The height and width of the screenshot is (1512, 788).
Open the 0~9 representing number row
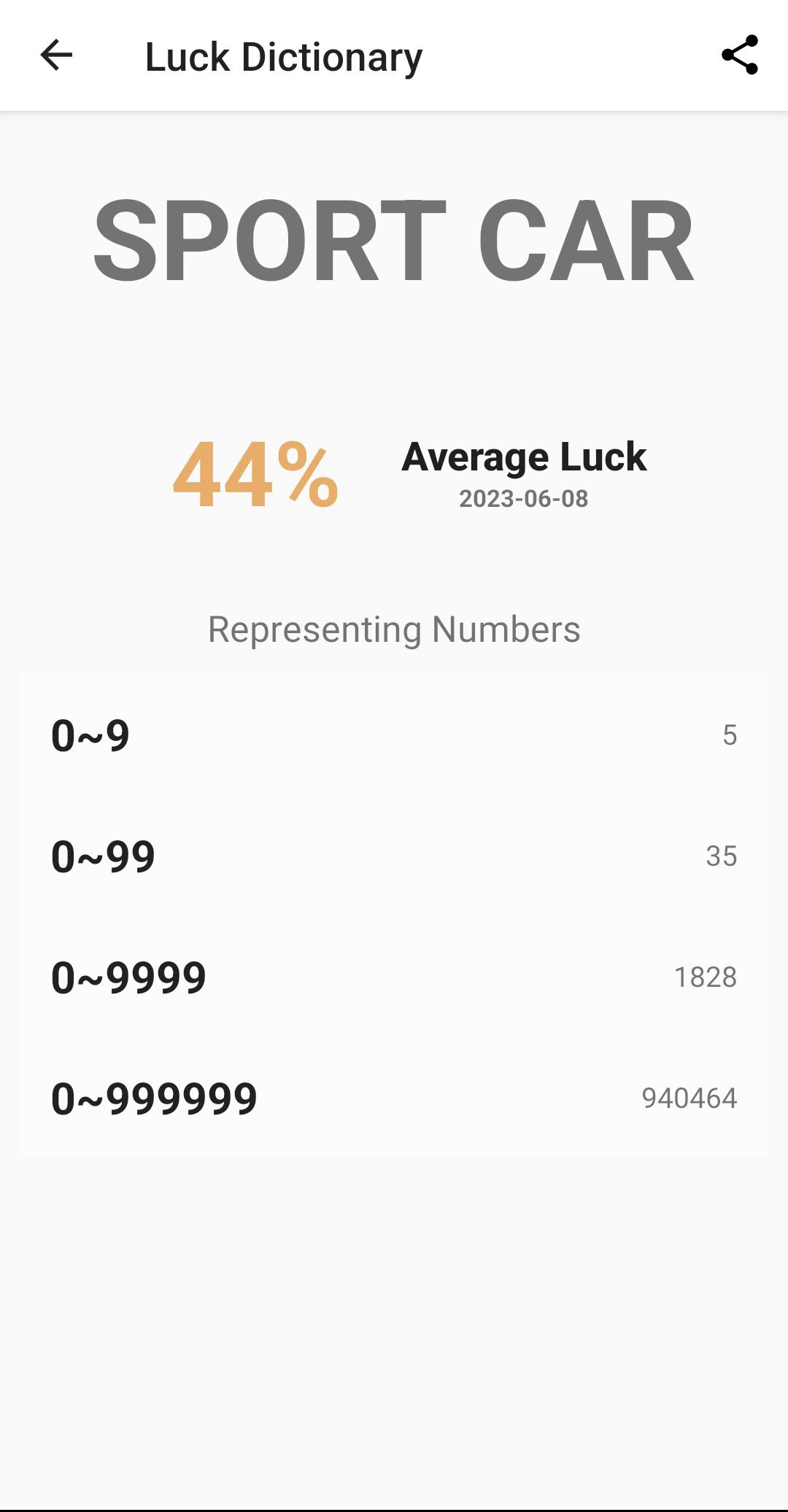click(x=394, y=734)
